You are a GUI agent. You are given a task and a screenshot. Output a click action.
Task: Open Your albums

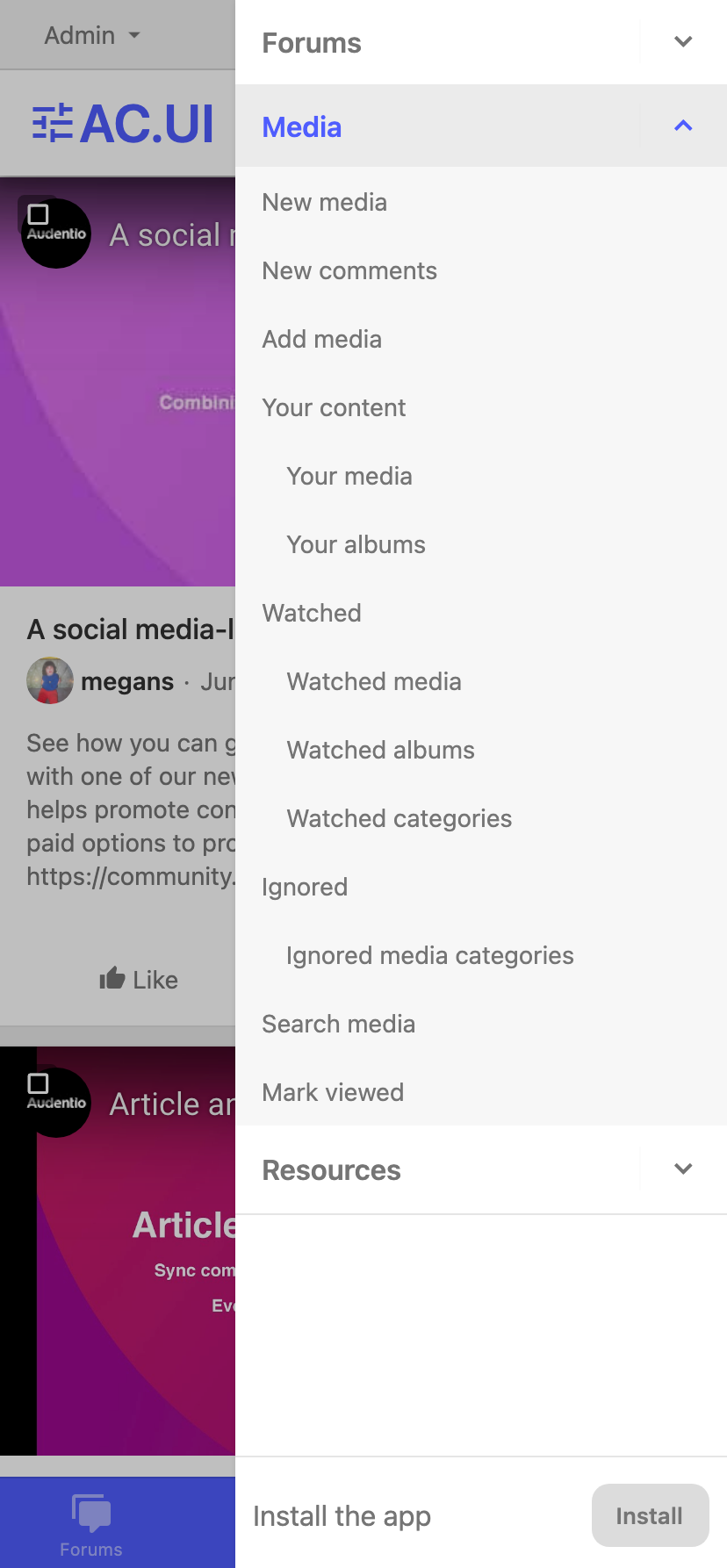pos(356,544)
